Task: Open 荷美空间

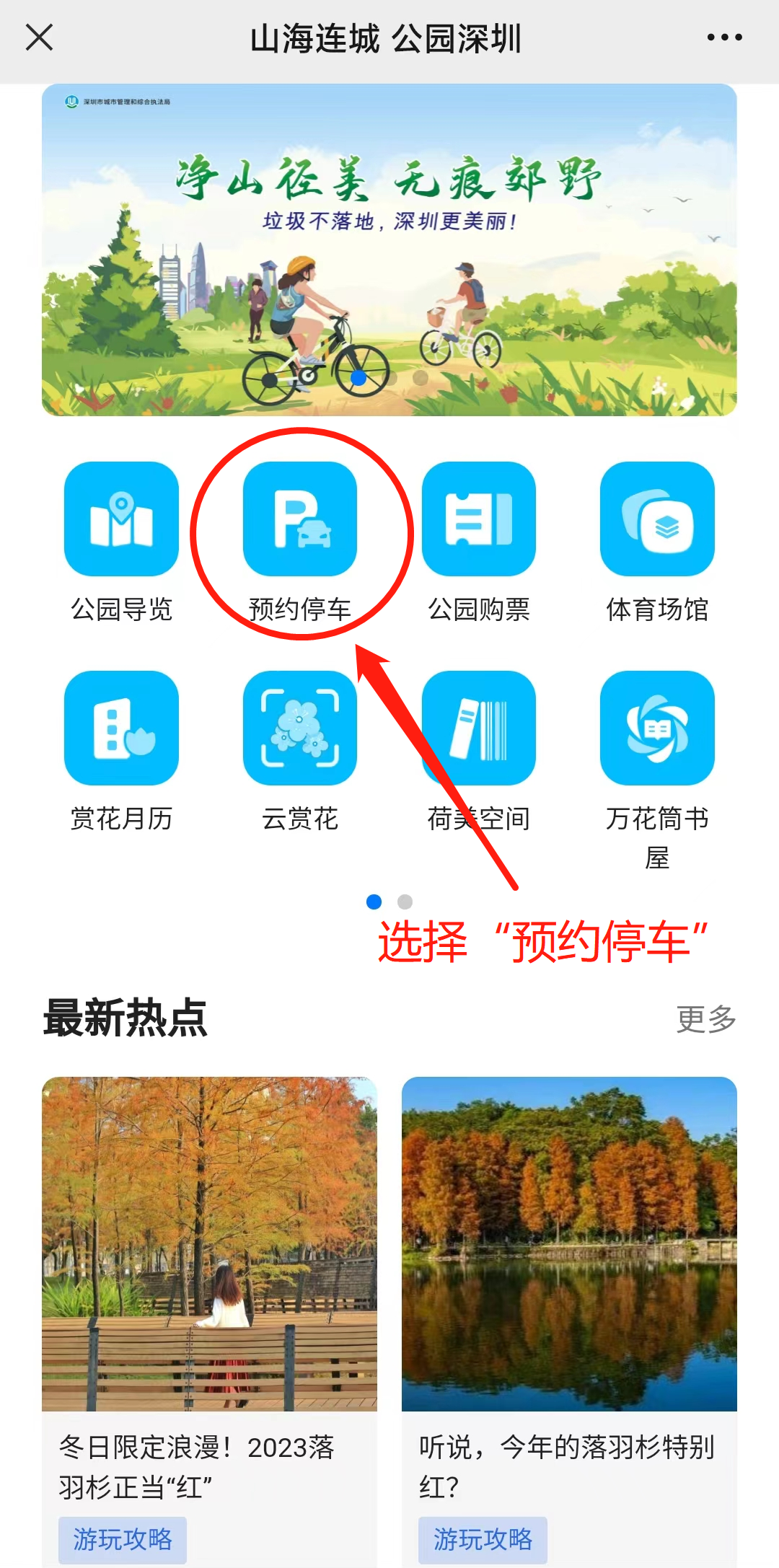Action: click(479, 752)
